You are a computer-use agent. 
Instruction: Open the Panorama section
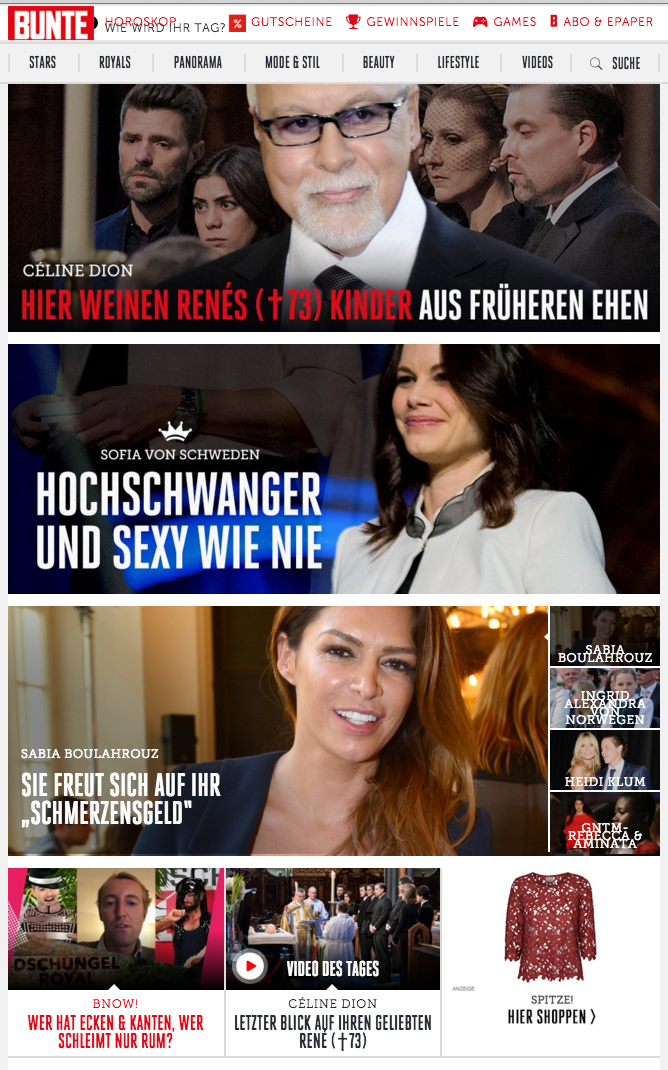click(x=198, y=63)
